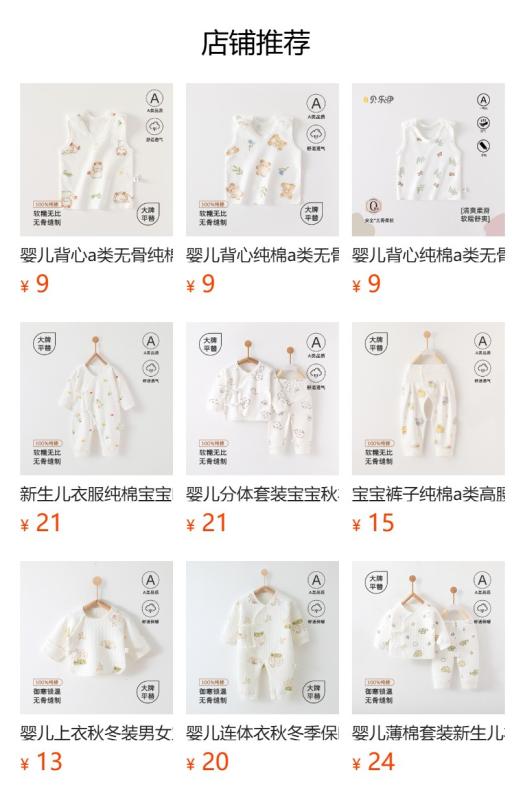
Task: View the 新生儿衣服纯棉宝宝 romper priced ¥21
Action: (96, 398)
